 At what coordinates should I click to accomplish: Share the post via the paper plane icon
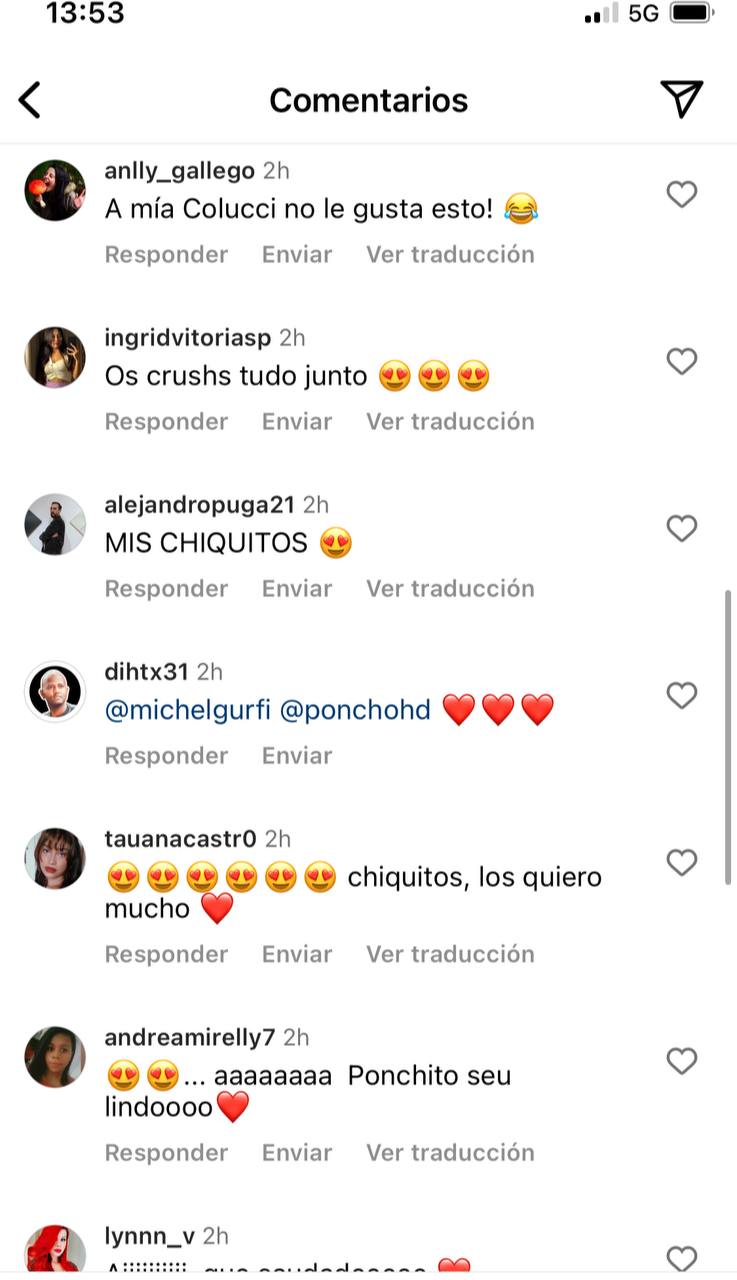pyautogui.click(x=681, y=99)
